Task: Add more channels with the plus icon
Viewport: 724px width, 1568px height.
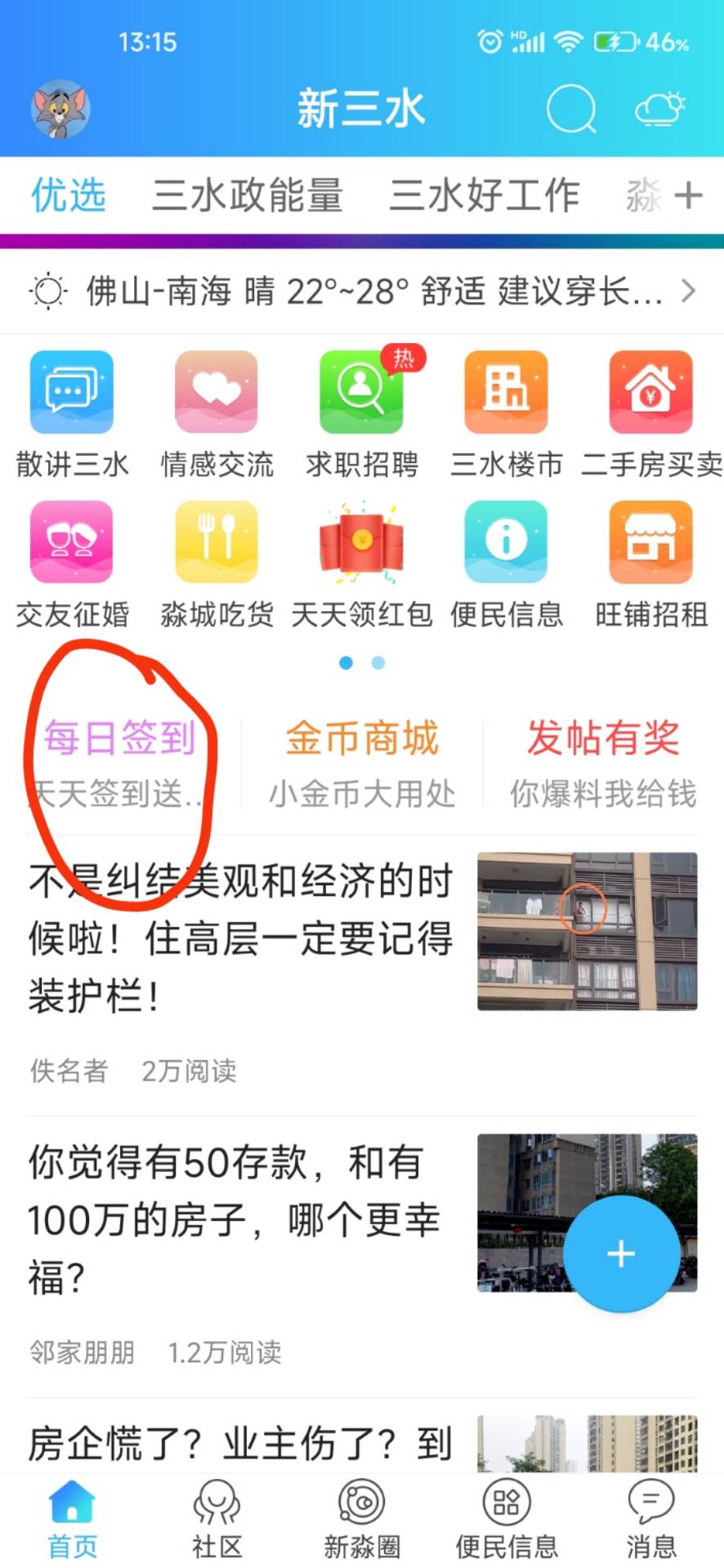Action: pyautogui.click(x=688, y=196)
